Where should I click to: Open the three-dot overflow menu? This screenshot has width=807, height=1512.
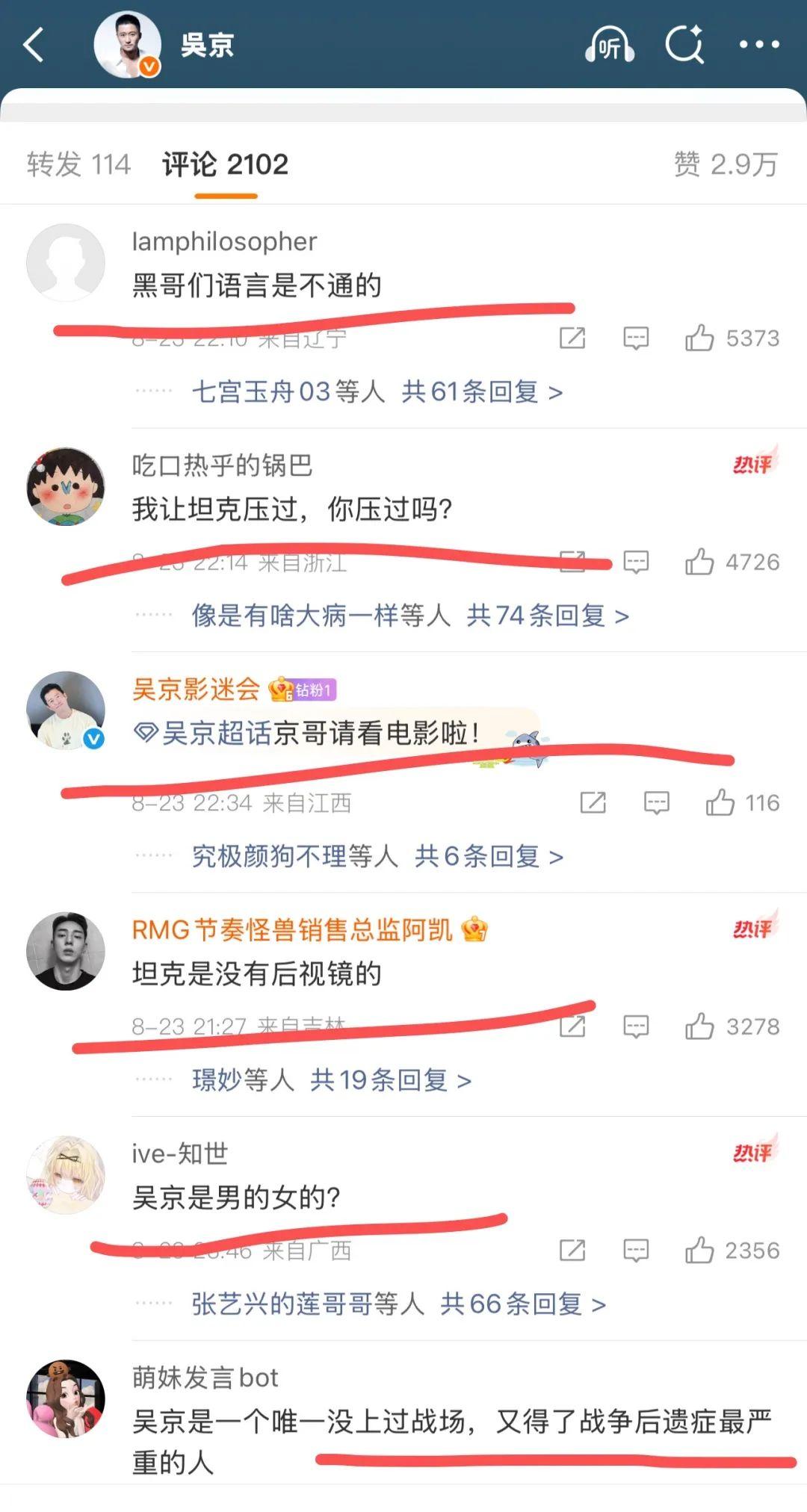point(759,45)
